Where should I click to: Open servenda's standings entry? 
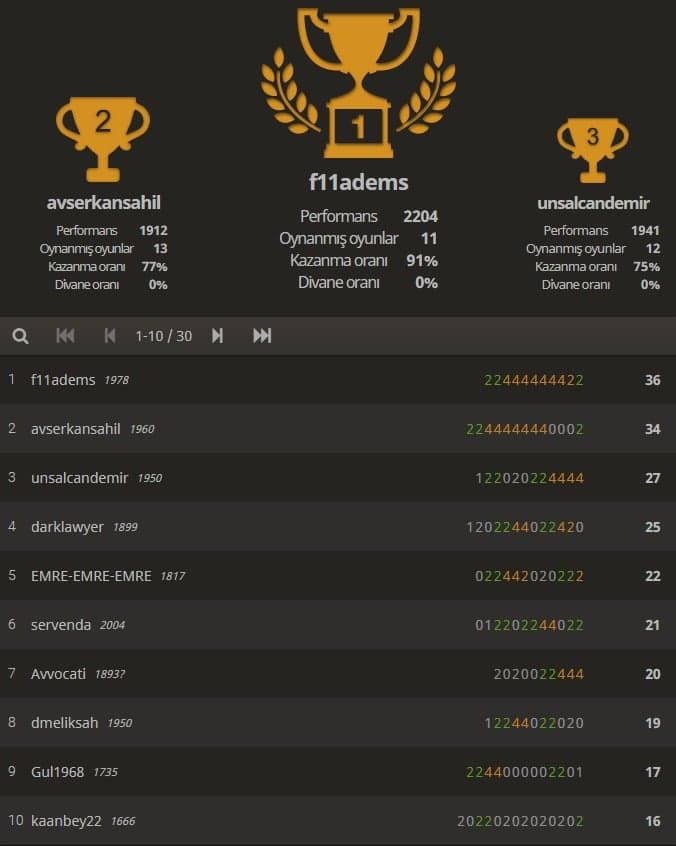[x=61, y=625]
